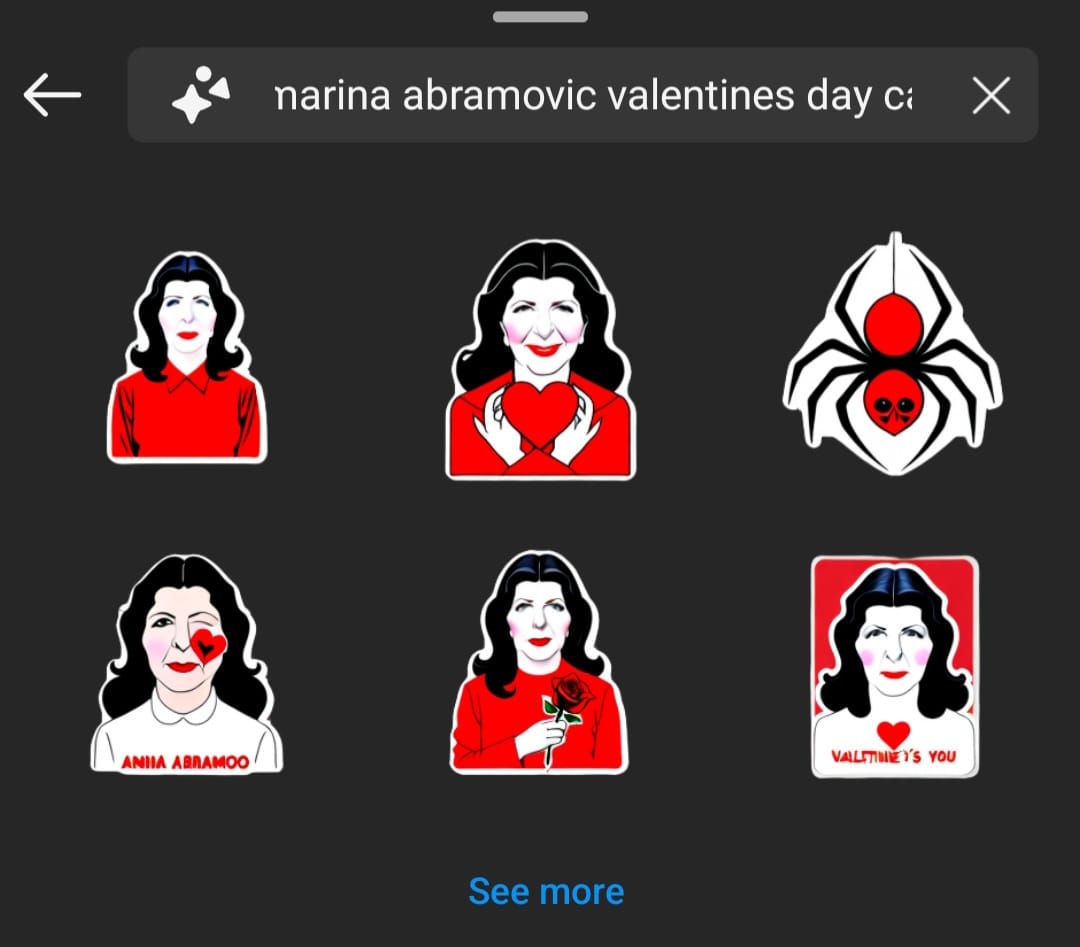Tap the drag handle at top
1080x947 pixels.
click(x=540, y=17)
